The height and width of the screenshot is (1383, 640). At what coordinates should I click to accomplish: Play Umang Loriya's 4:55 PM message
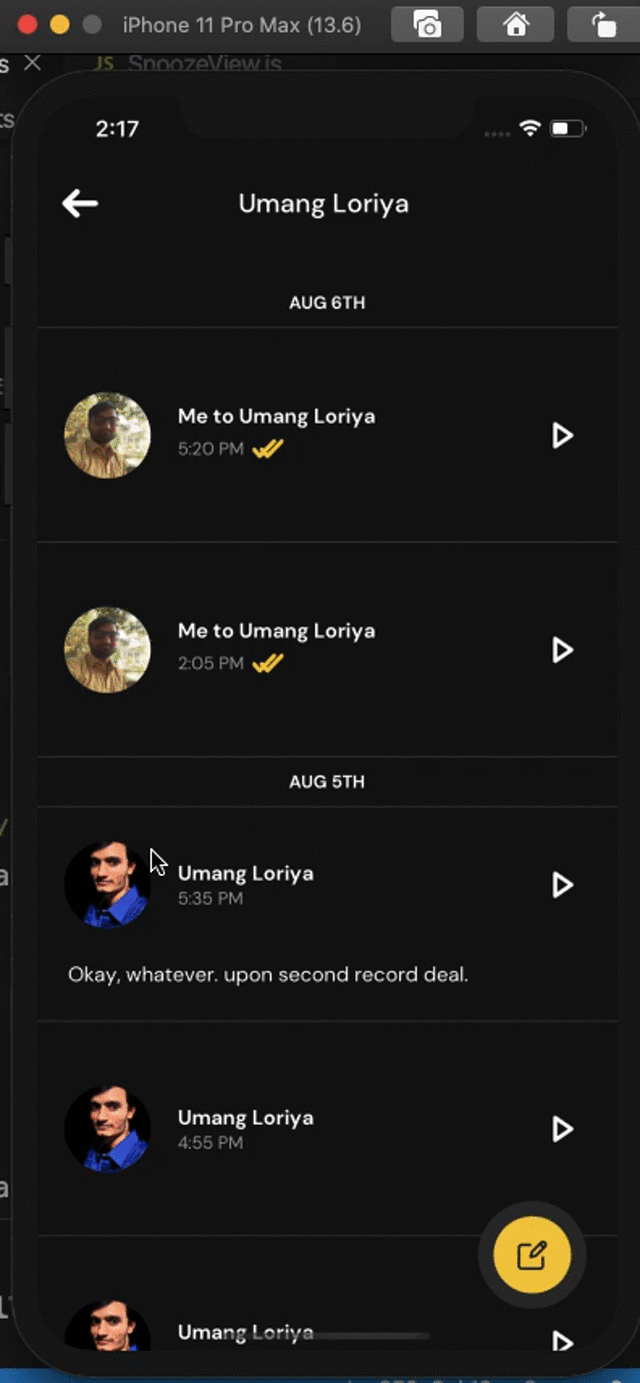[x=562, y=1129]
